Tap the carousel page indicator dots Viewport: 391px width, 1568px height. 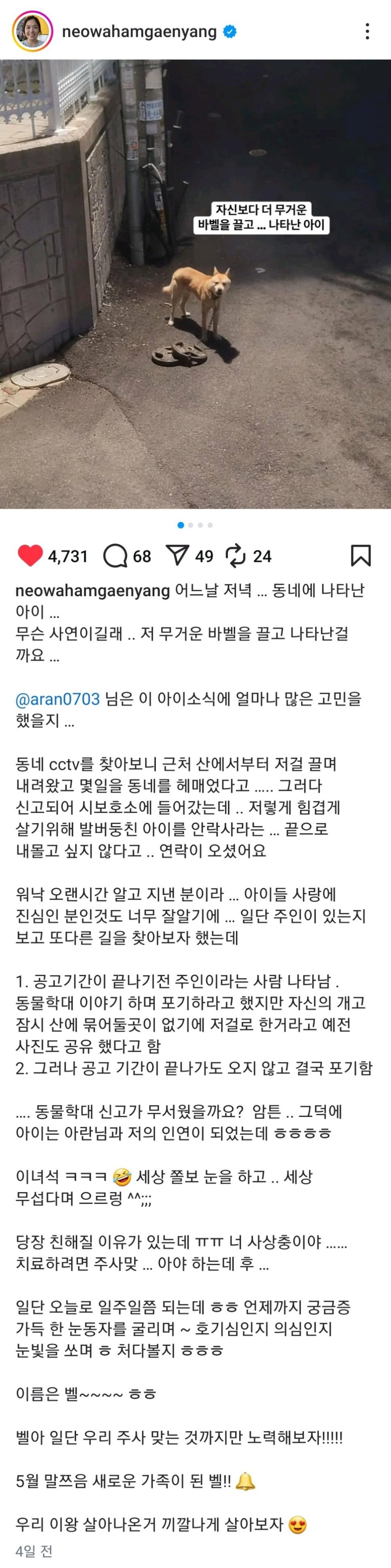(195, 525)
